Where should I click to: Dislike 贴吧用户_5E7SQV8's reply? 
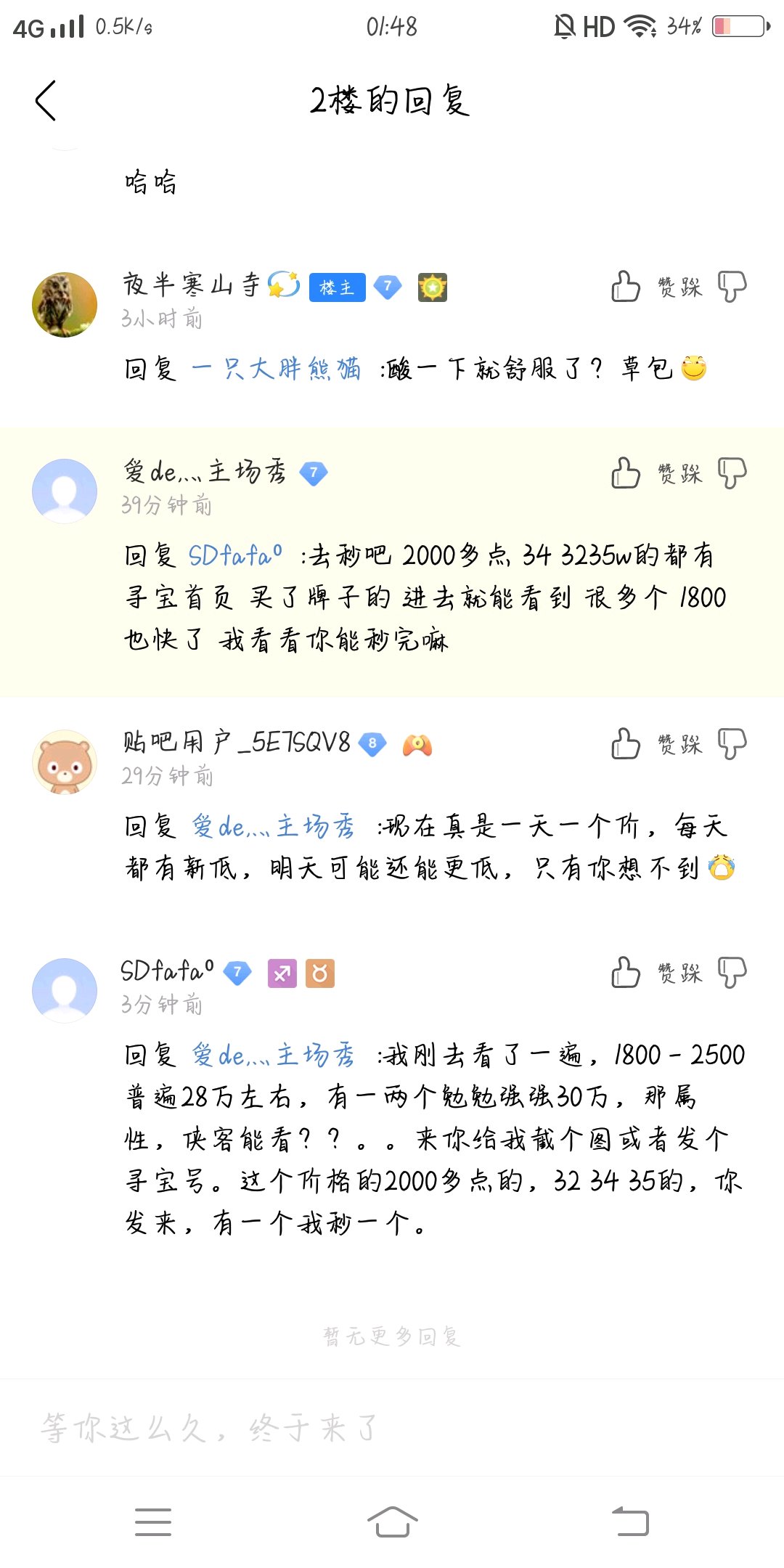(x=732, y=744)
